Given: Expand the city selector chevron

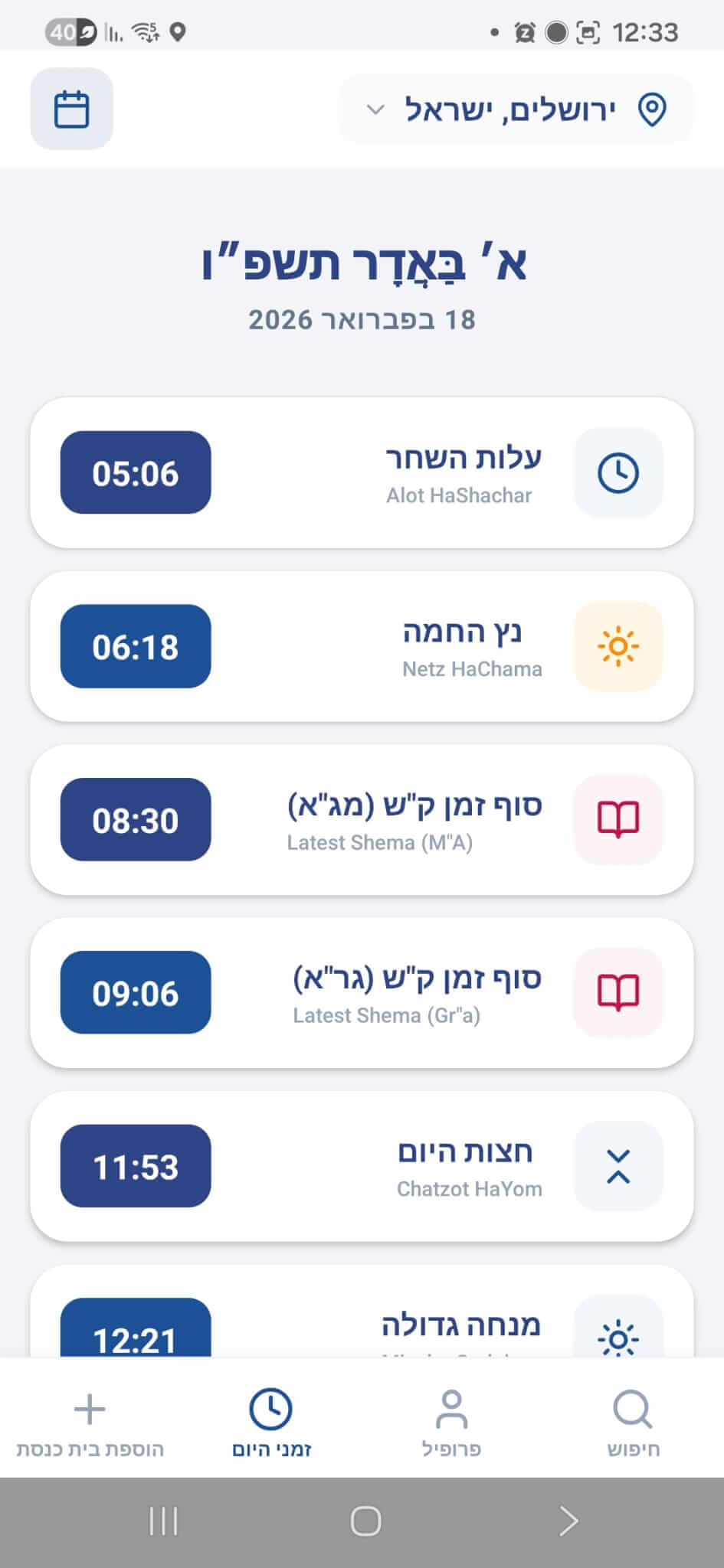Looking at the screenshot, I should point(375,109).
